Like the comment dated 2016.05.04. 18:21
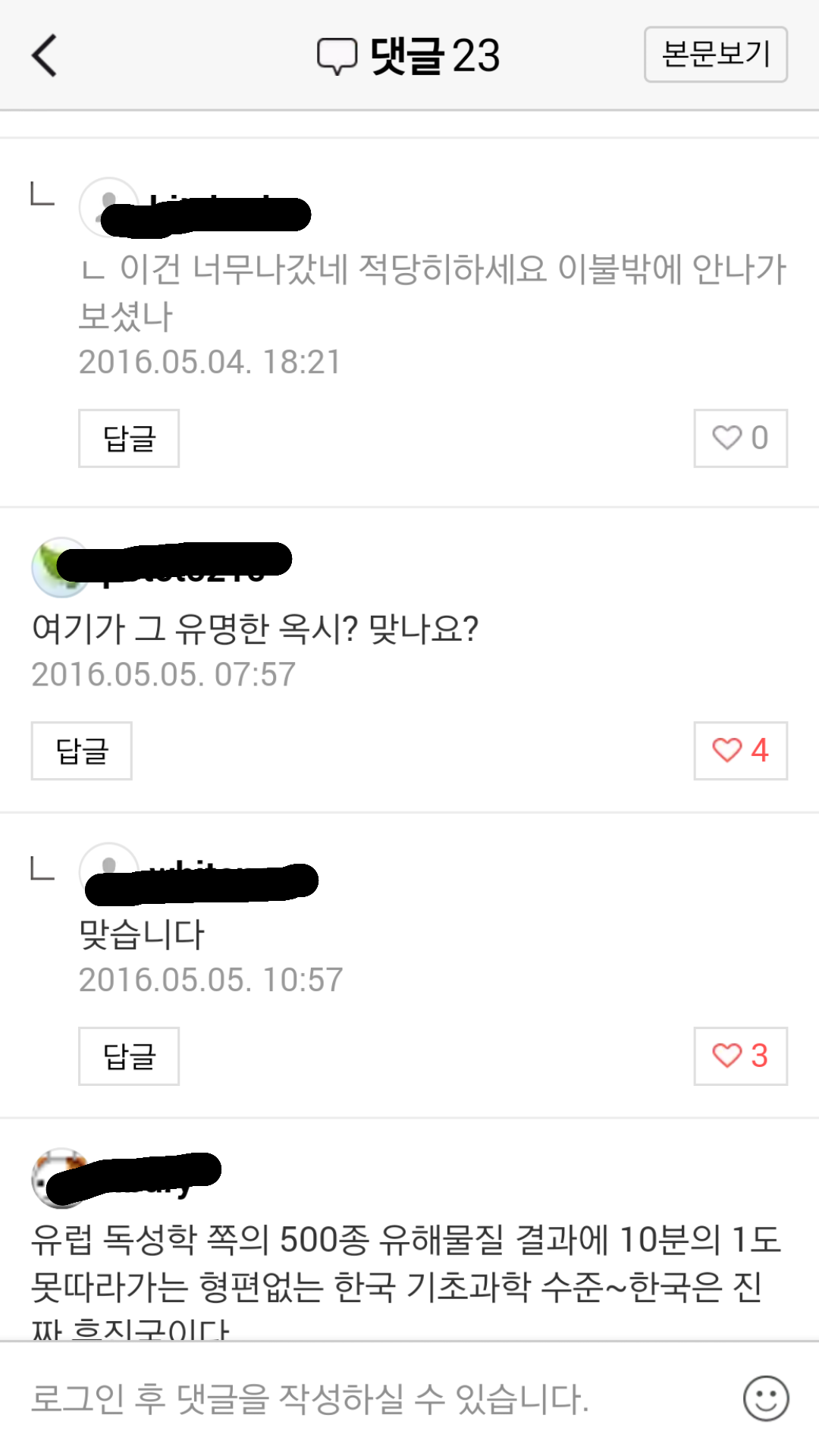Viewport: 819px width, 1456px height. click(x=740, y=438)
